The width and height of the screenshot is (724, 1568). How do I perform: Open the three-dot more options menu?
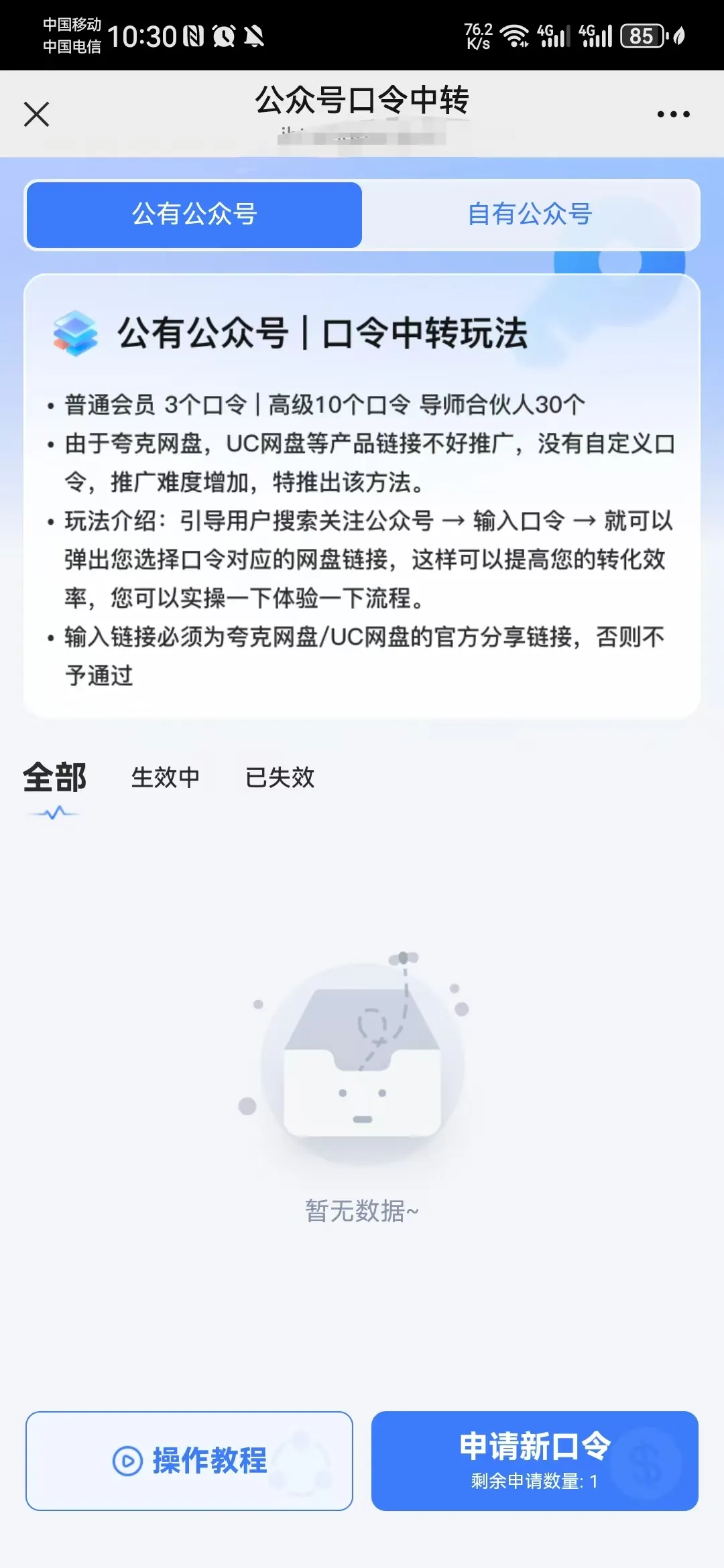(x=673, y=113)
